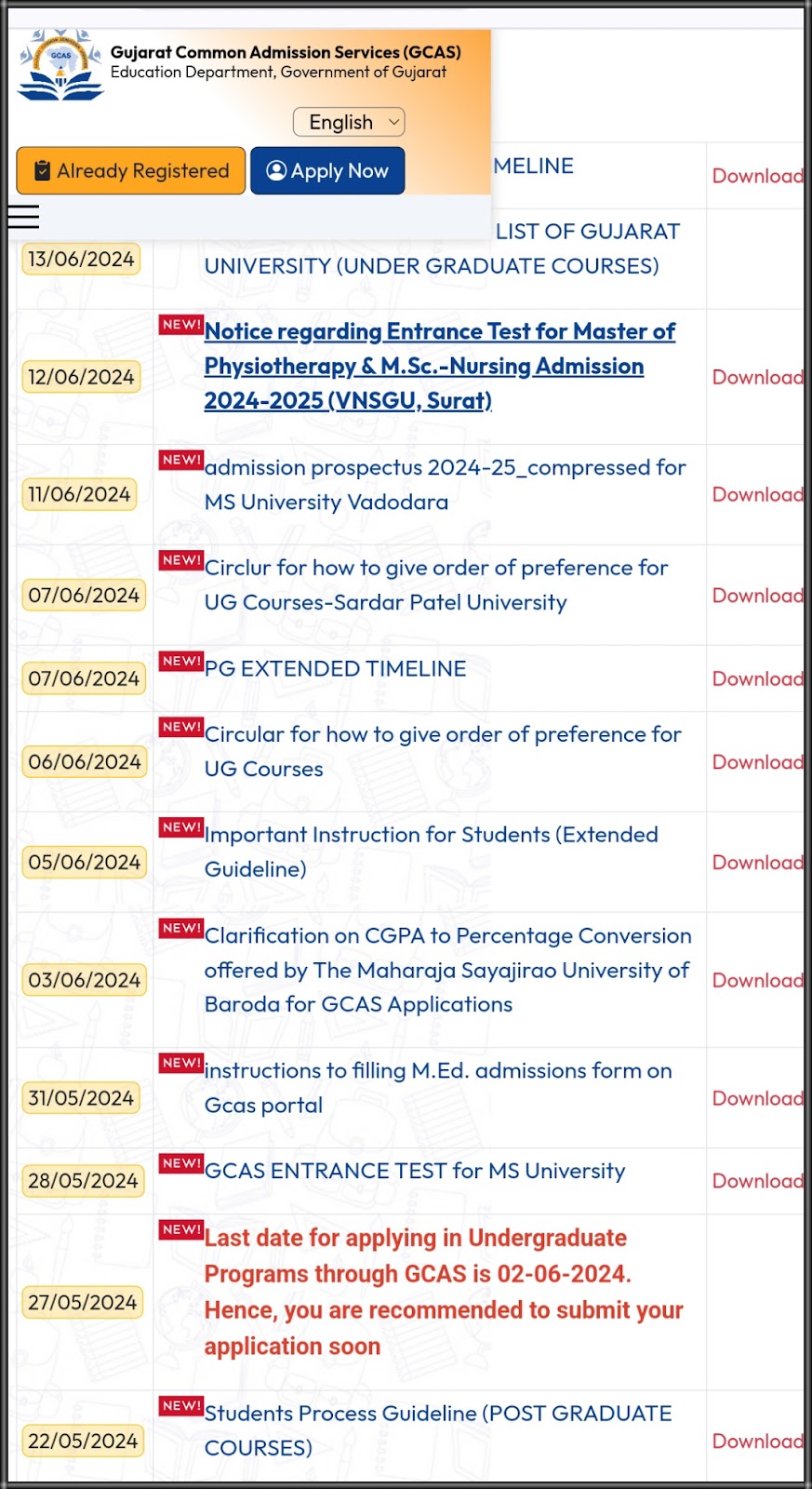This screenshot has width=812, height=1489.
Task: Open the GCAS ENTRANCE TEST for MS University notice
Action: [415, 1171]
